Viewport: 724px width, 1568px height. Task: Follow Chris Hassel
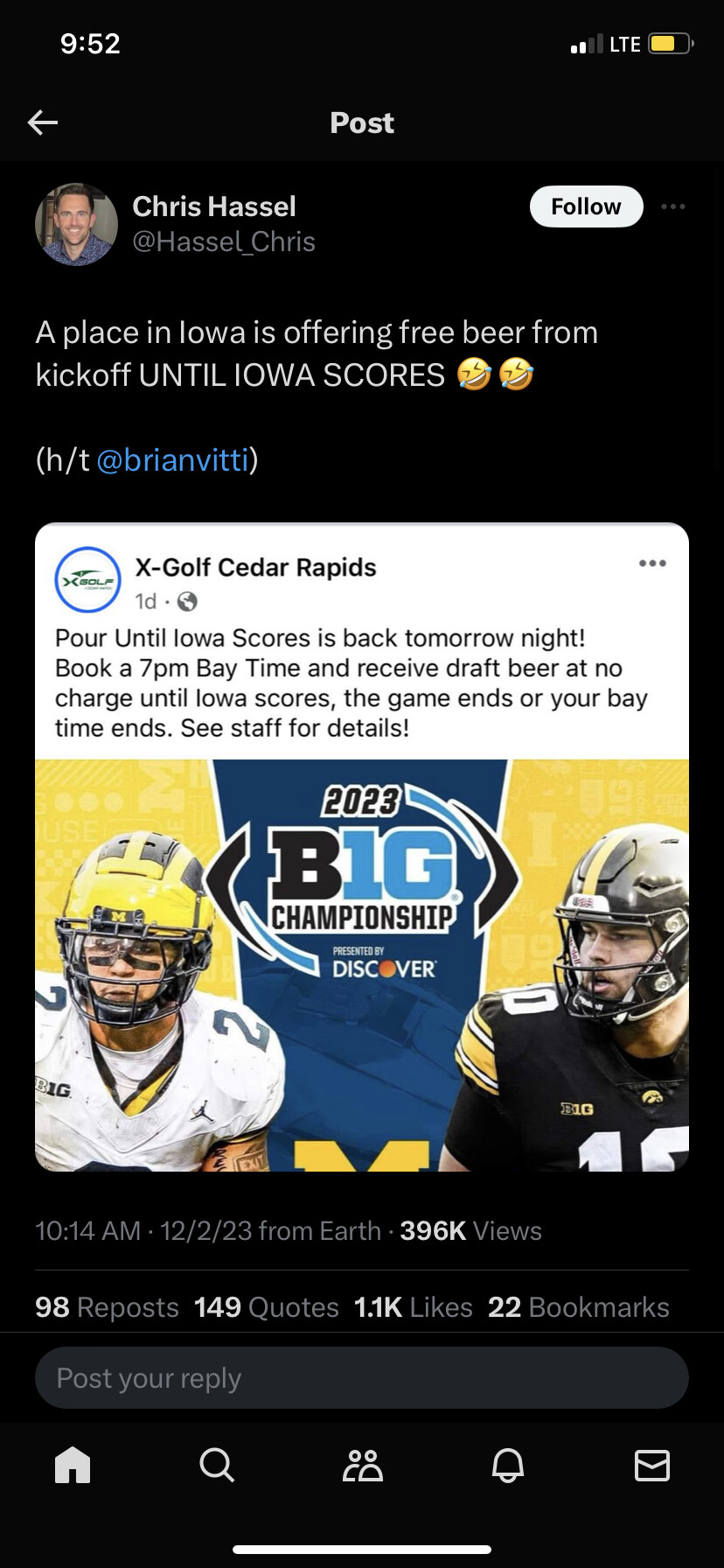pos(586,206)
